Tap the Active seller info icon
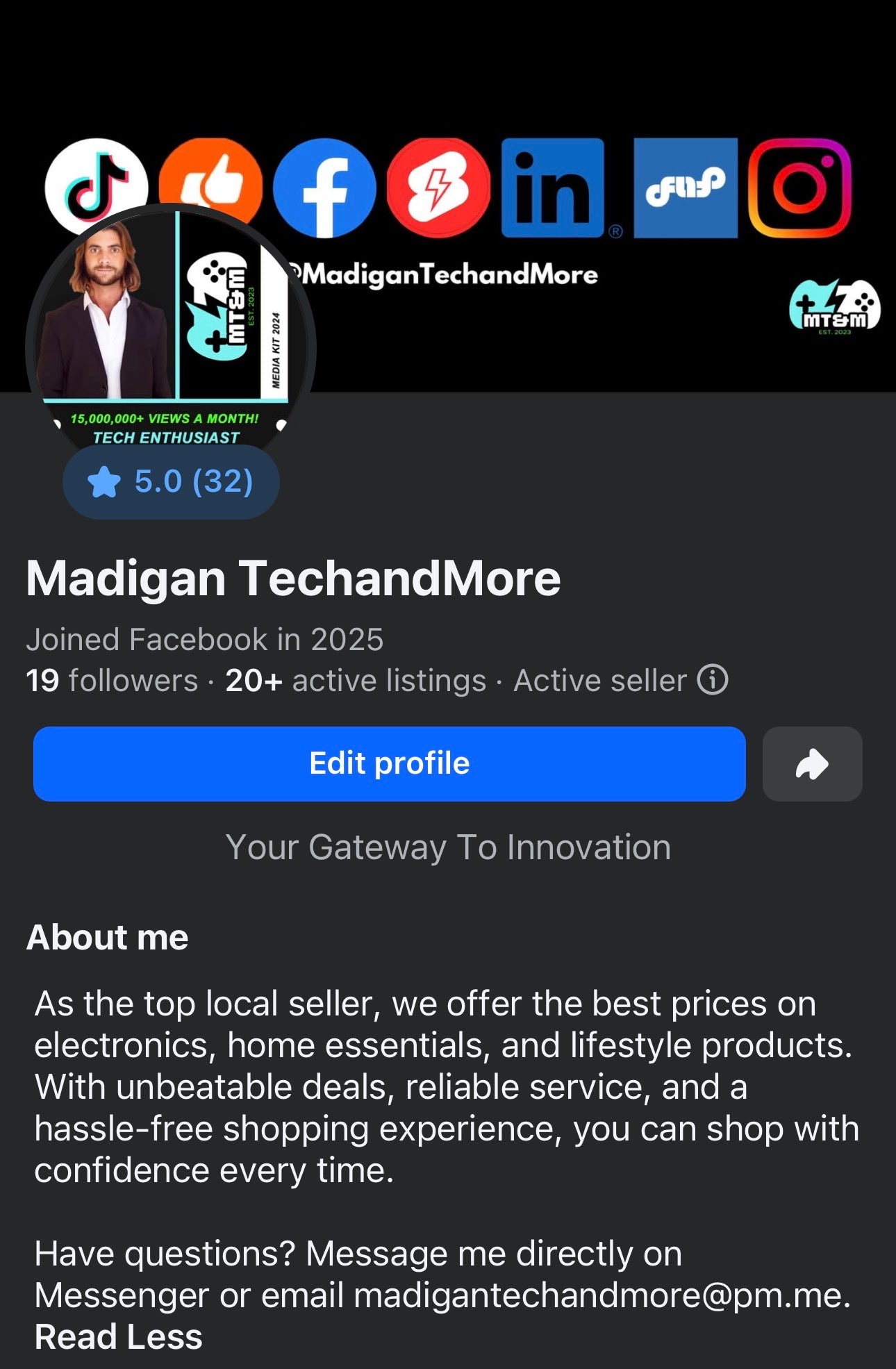The width and height of the screenshot is (896, 1369). click(x=713, y=679)
